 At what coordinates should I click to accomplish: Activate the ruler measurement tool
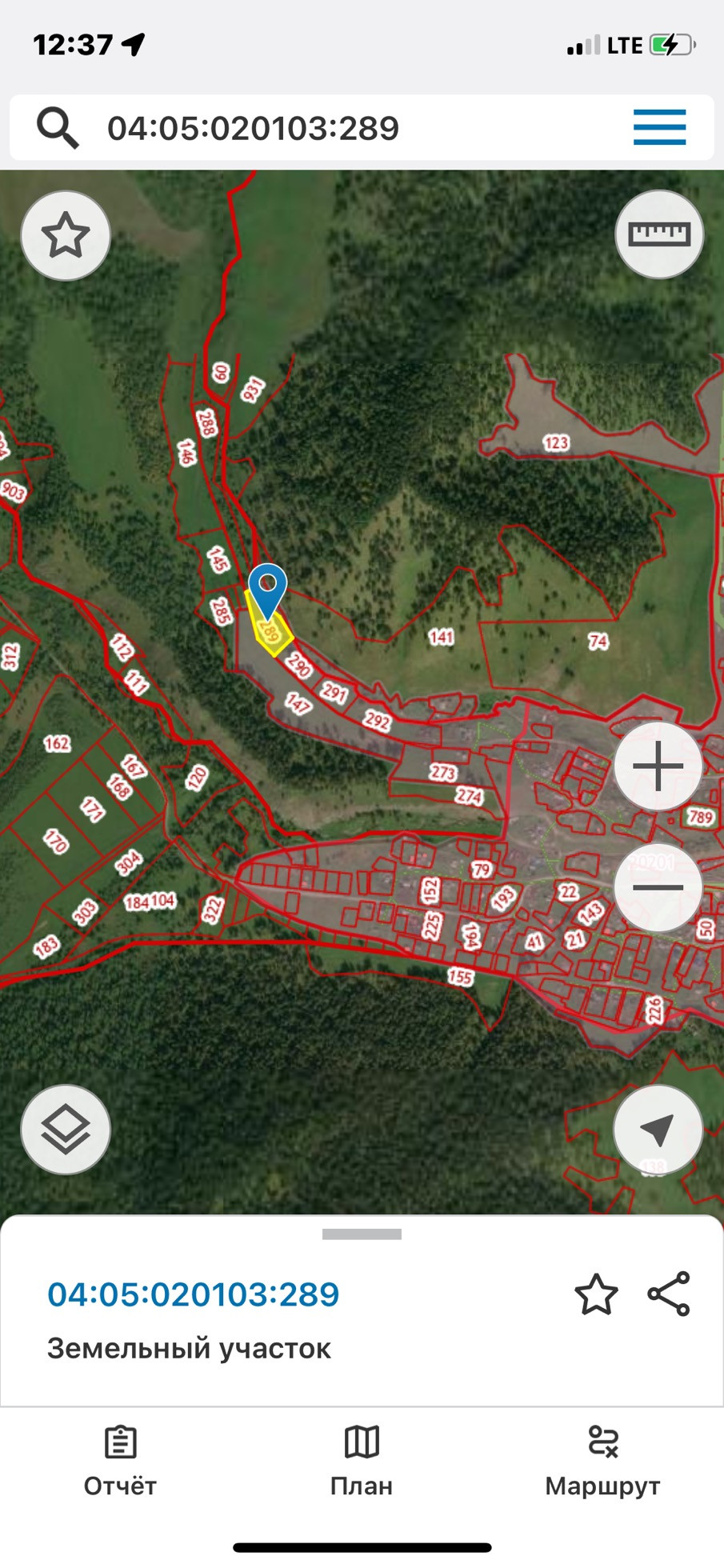coord(659,234)
